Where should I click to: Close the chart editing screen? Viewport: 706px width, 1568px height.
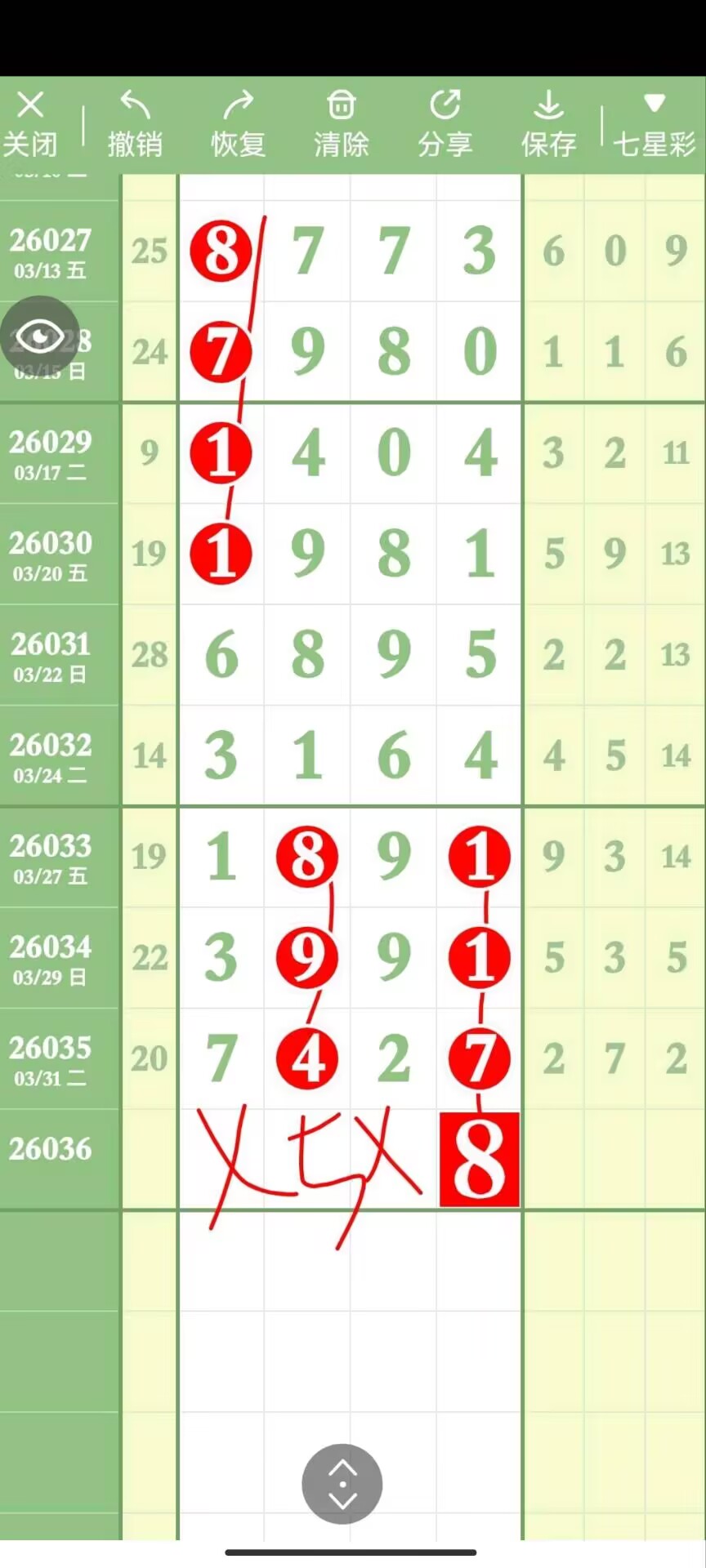31,124
